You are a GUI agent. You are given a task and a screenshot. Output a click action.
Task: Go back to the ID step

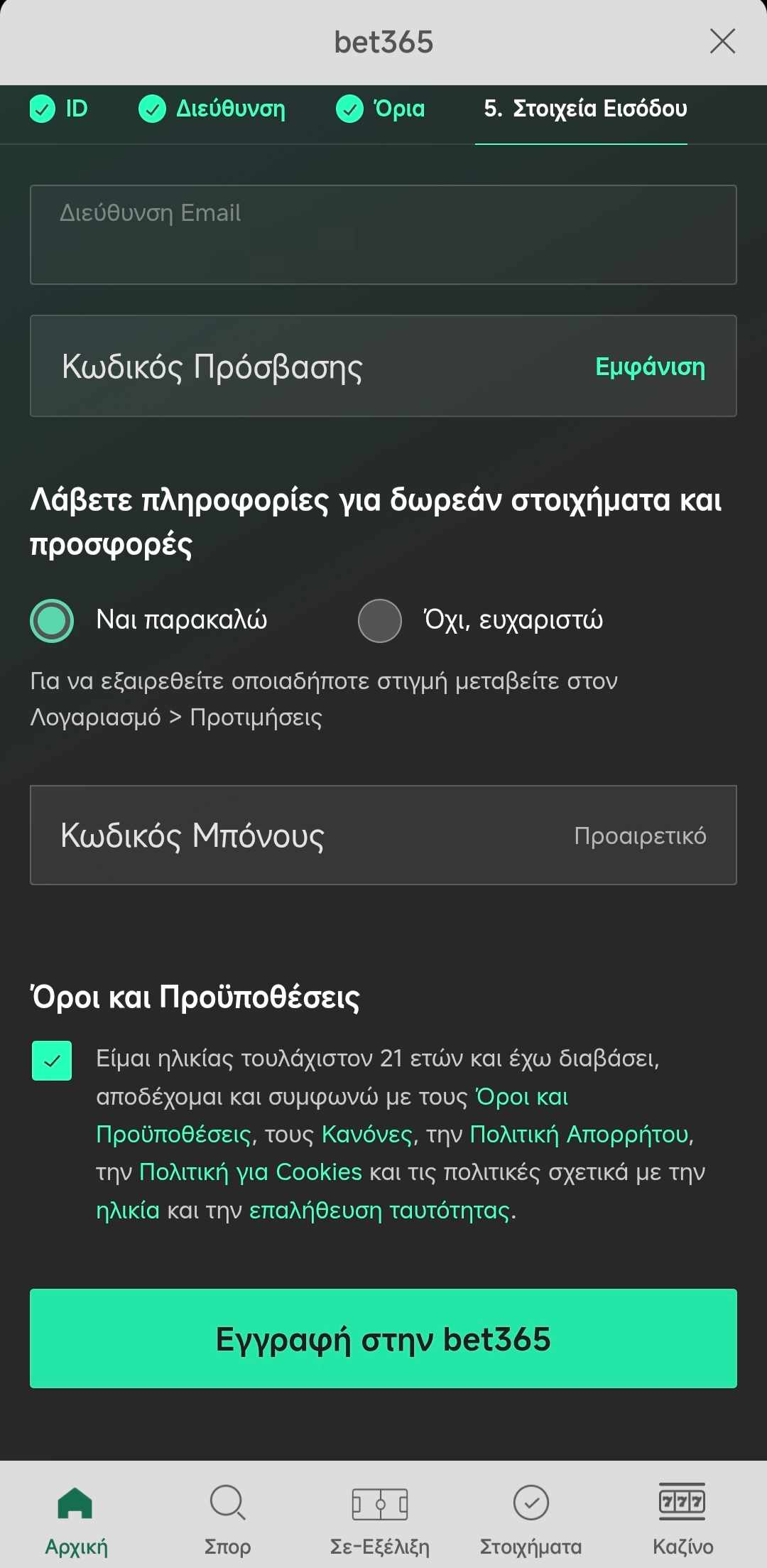pyautogui.click(x=59, y=109)
